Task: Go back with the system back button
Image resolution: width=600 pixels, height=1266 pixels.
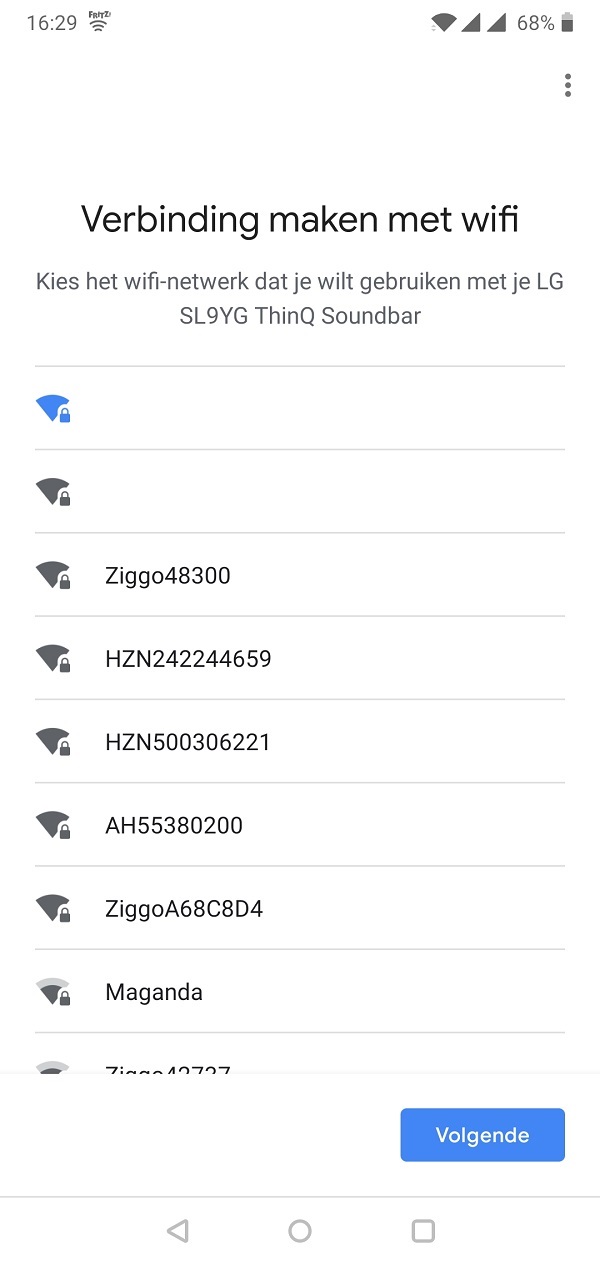Action: tap(177, 1231)
